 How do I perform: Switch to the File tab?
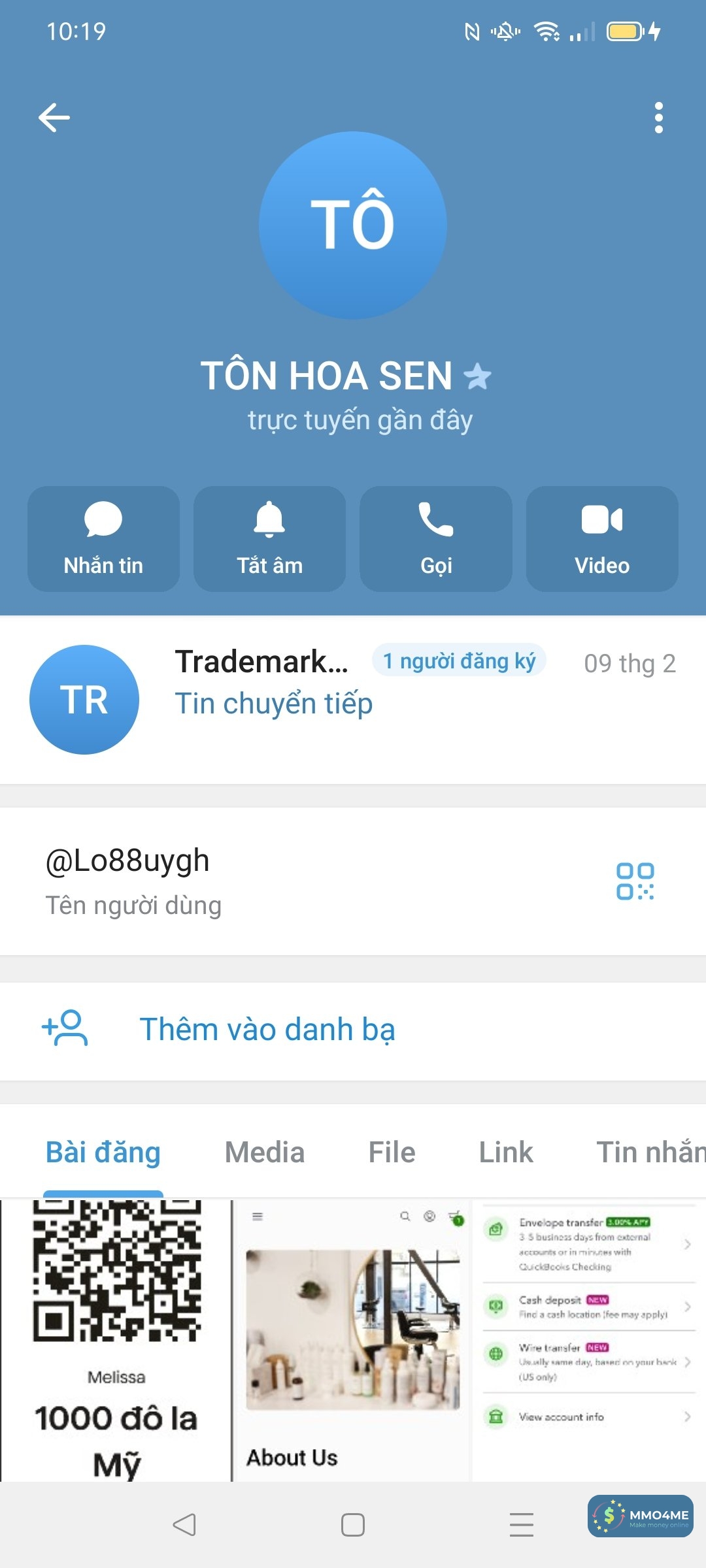(392, 1152)
